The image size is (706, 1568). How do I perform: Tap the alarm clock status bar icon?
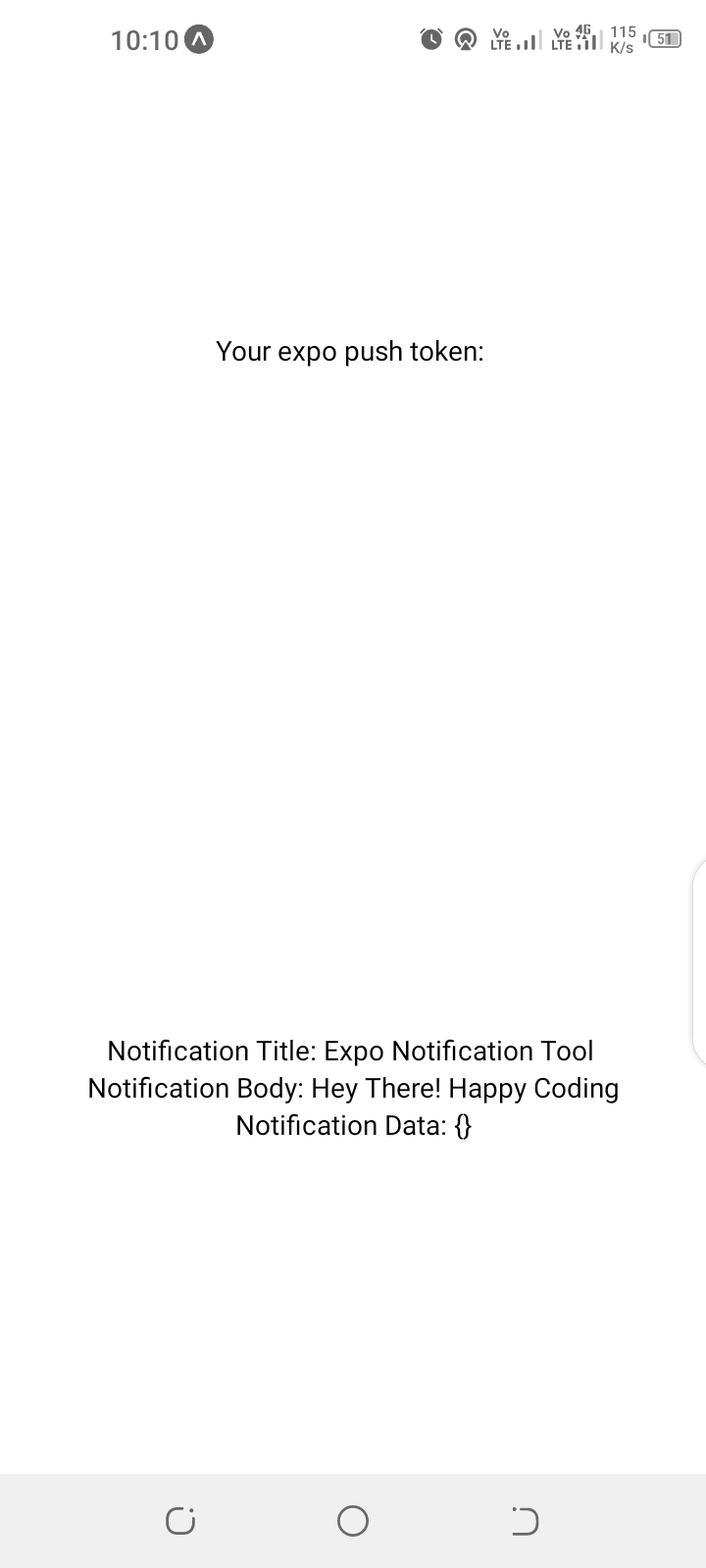point(430,39)
